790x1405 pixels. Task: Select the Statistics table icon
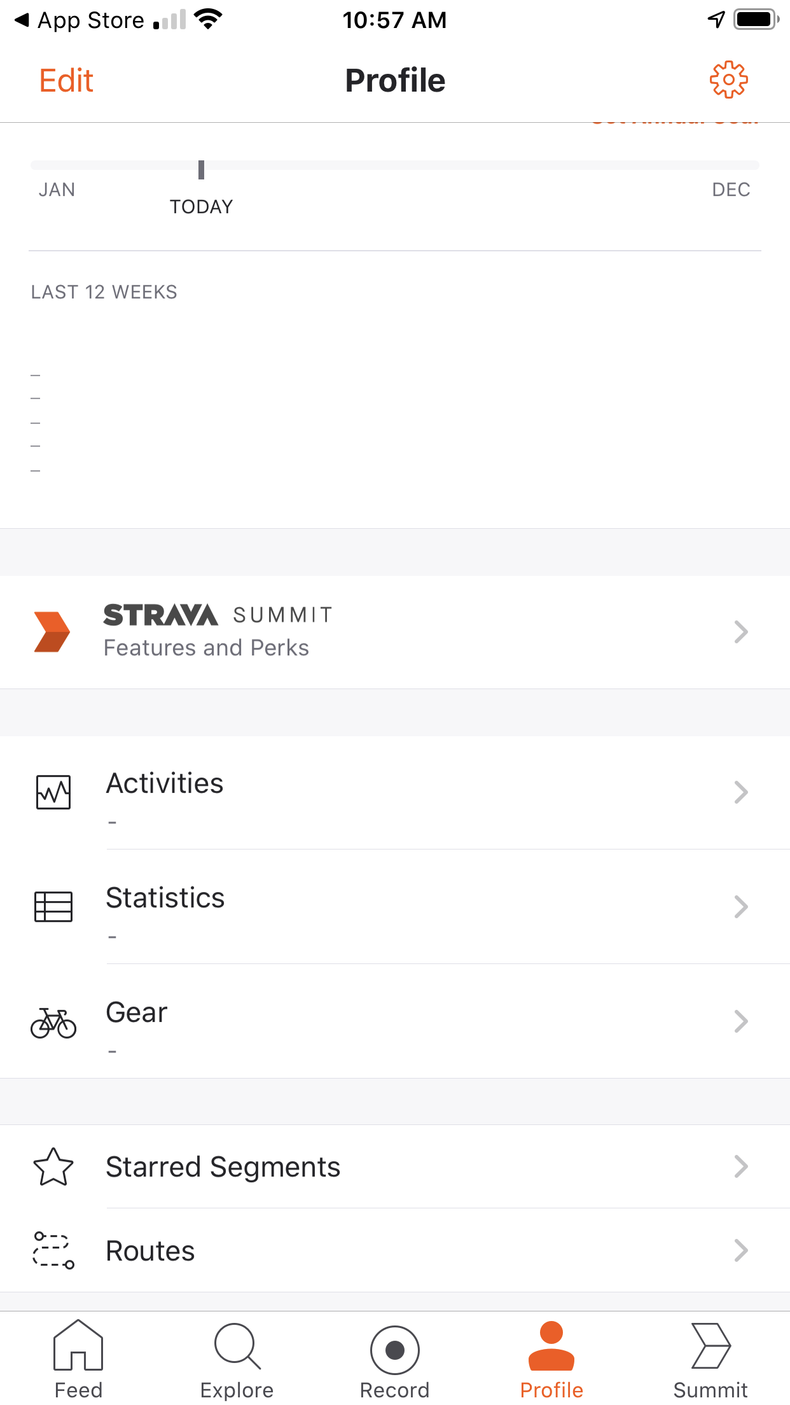coord(53,907)
